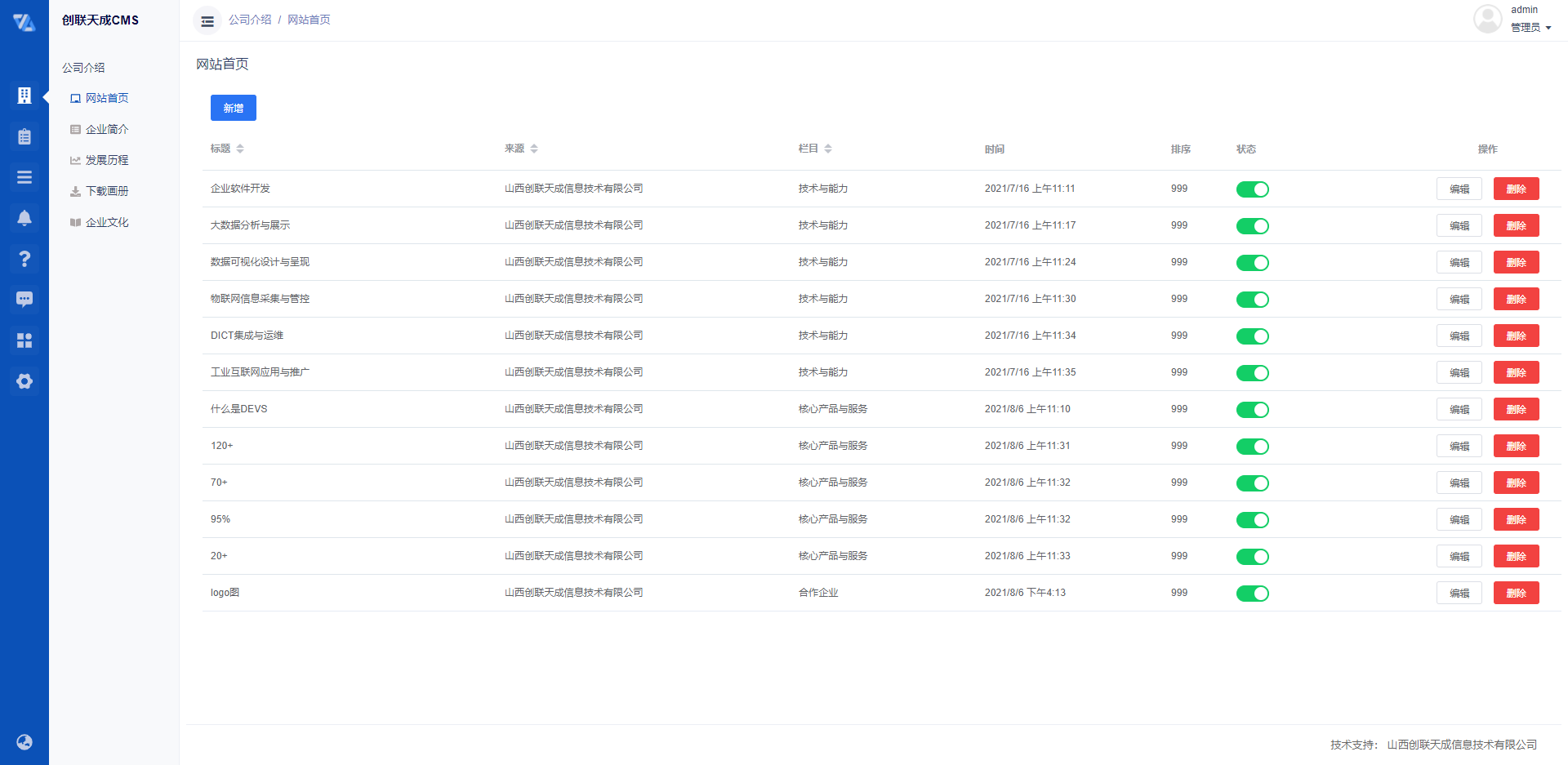The height and width of the screenshot is (765, 1568).
Task: Edit the 企业软件开发 row
Action: click(x=1459, y=189)
